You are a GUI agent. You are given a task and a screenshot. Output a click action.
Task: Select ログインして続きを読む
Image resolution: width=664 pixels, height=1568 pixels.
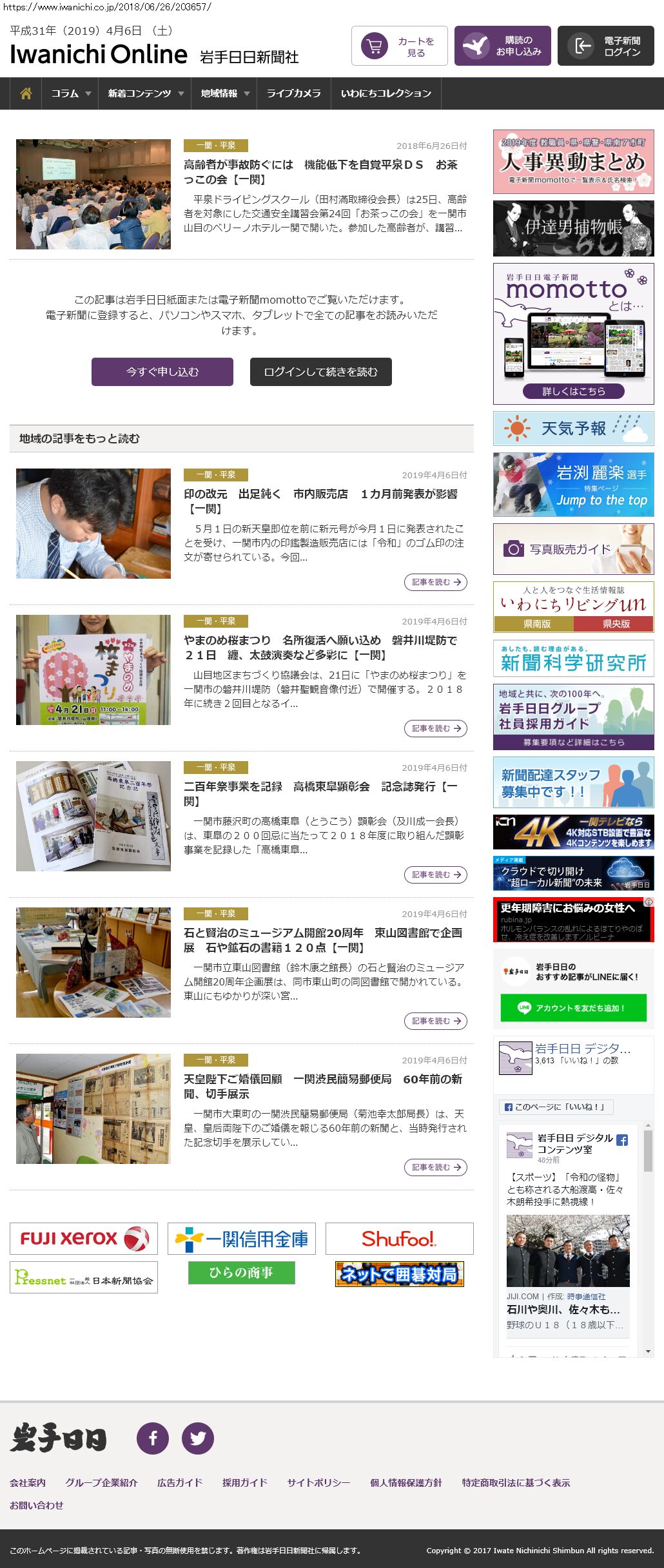point(320,372)
